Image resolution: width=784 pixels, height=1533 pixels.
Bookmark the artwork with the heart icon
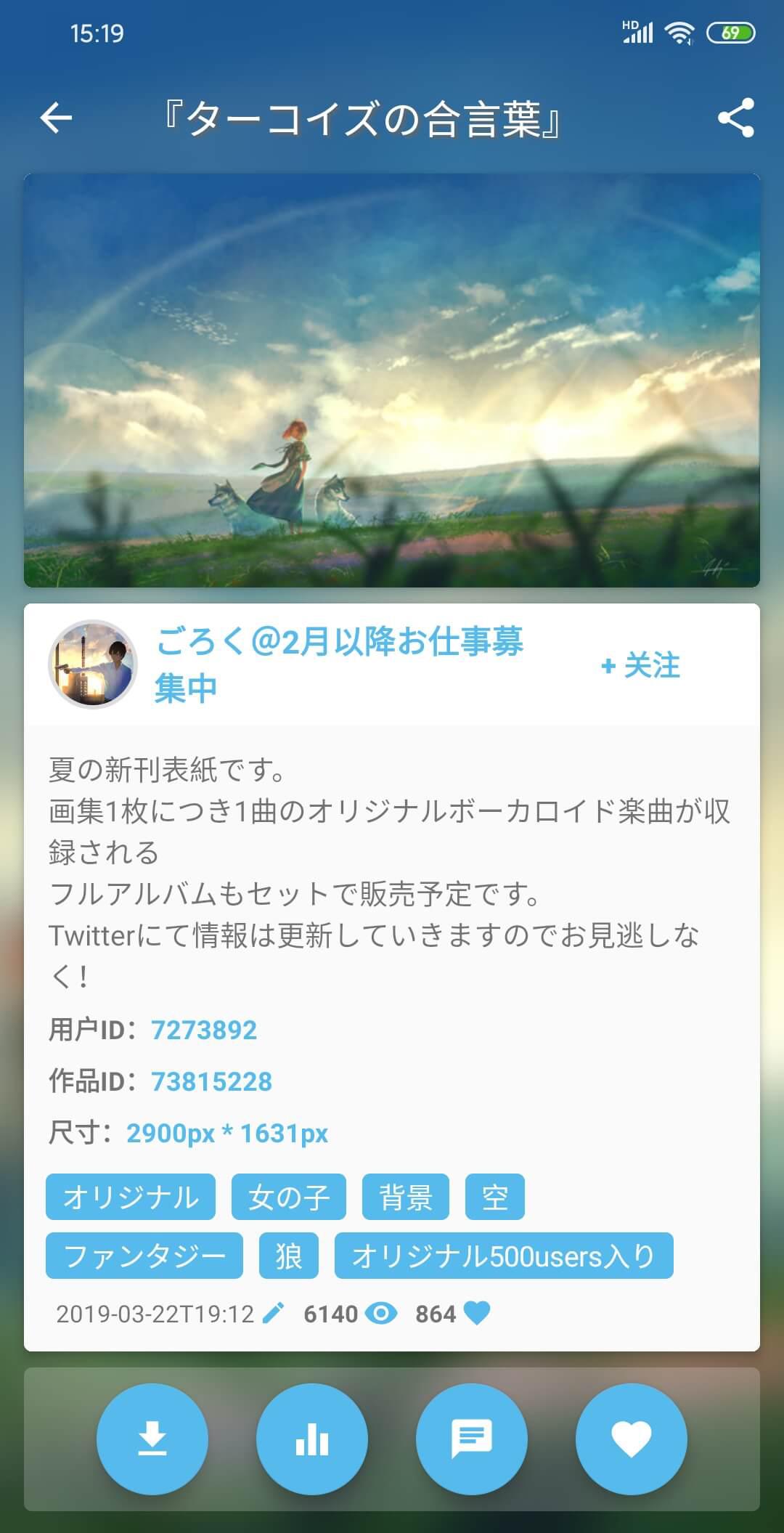click(x=632, y=1440)
